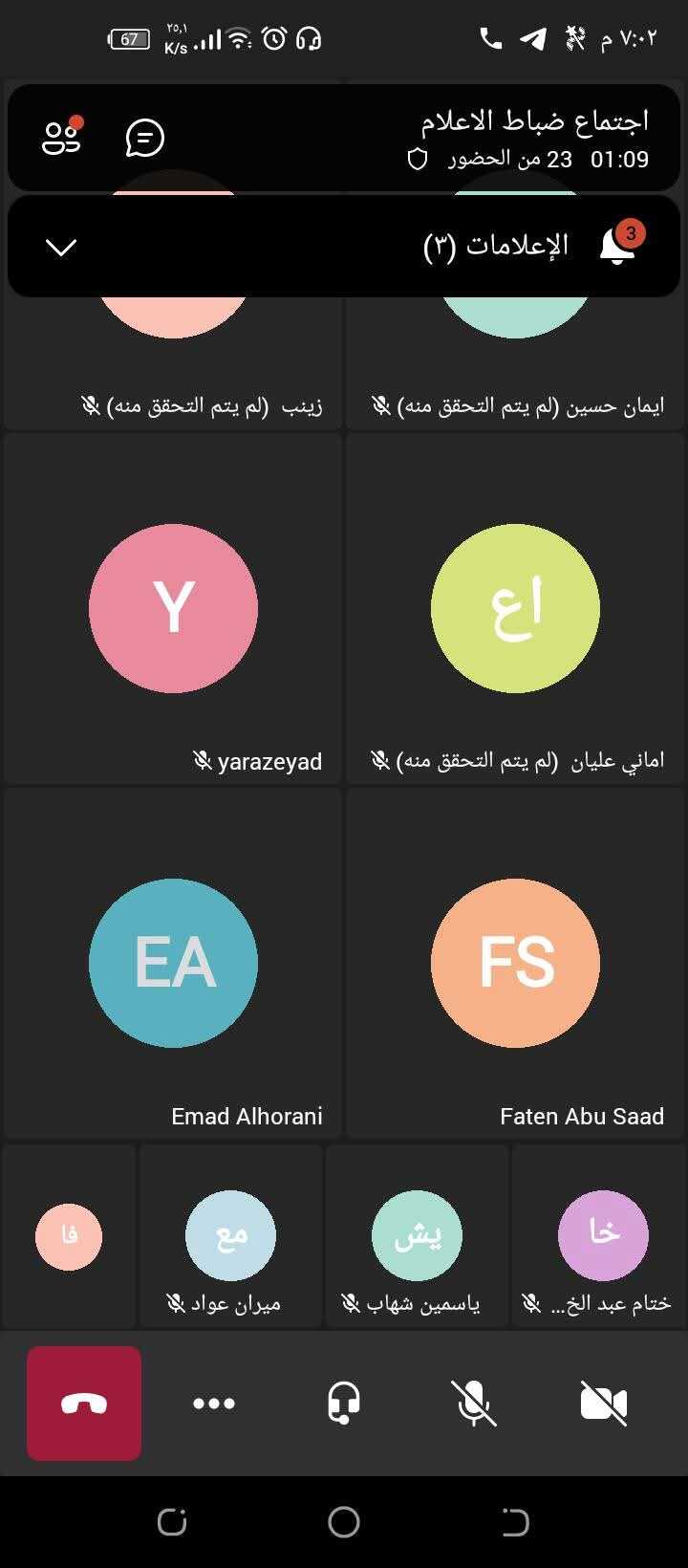Select ختام عبد الخ... participant tile

point(602,1236)
